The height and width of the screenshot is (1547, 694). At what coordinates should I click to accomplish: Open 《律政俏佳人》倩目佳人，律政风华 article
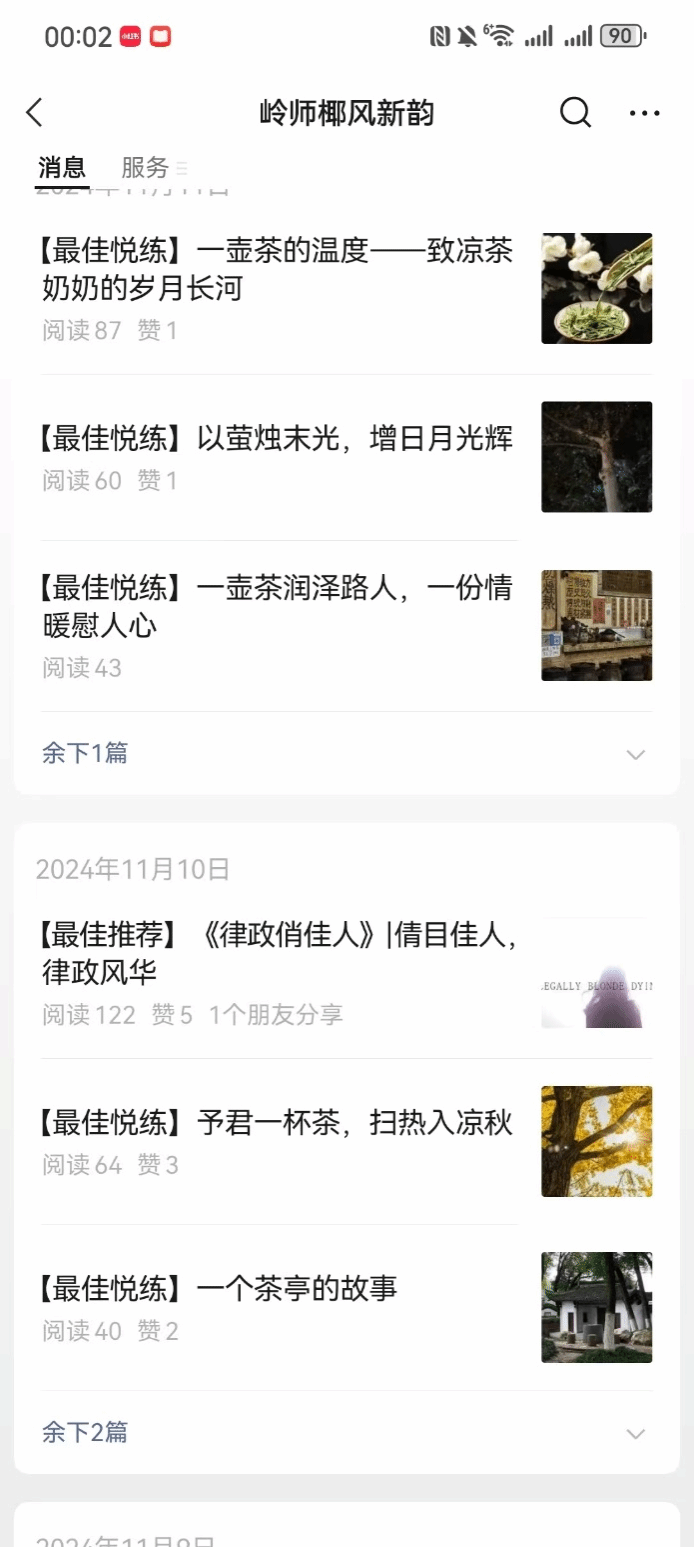click(277, 954)
